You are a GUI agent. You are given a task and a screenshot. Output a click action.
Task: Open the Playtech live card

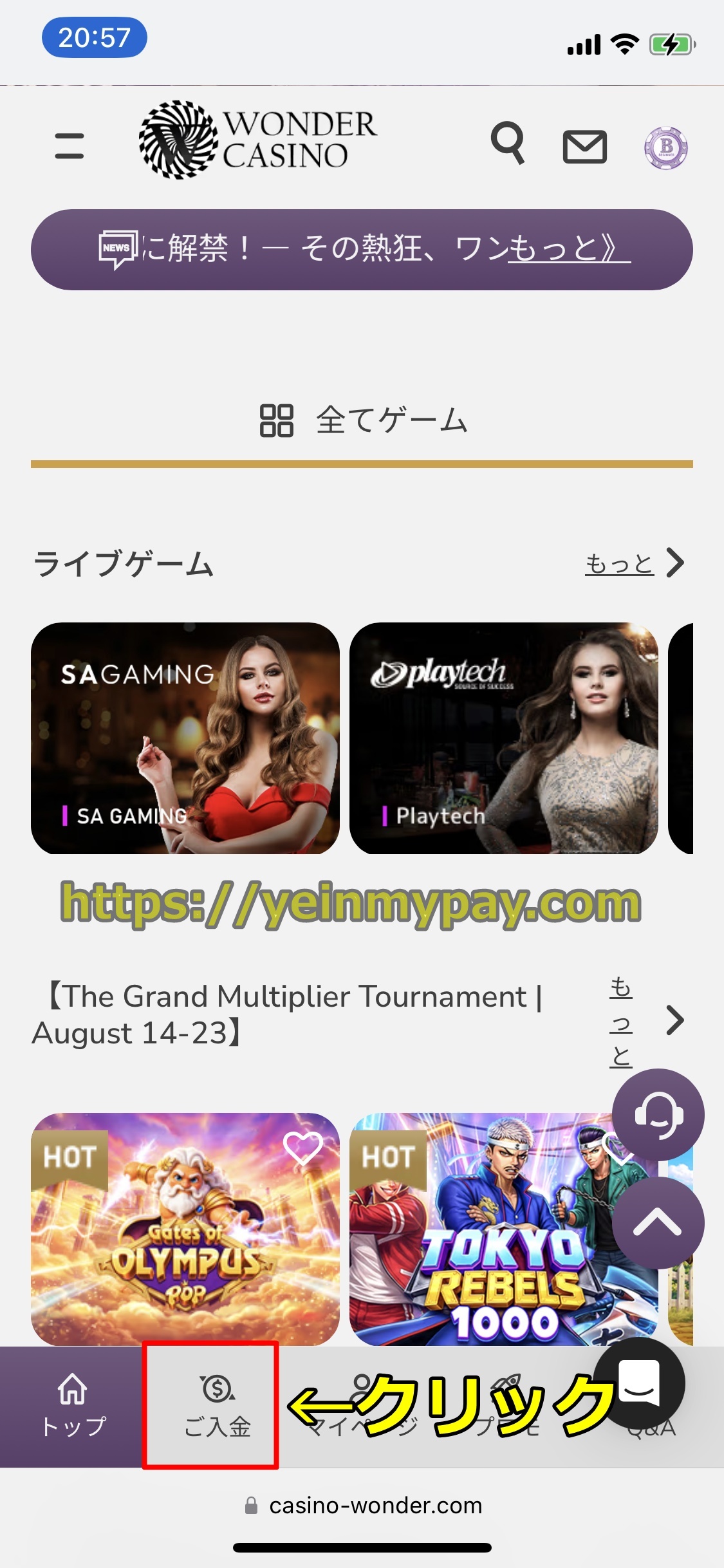pyautogui.click(x=504, y=738)
